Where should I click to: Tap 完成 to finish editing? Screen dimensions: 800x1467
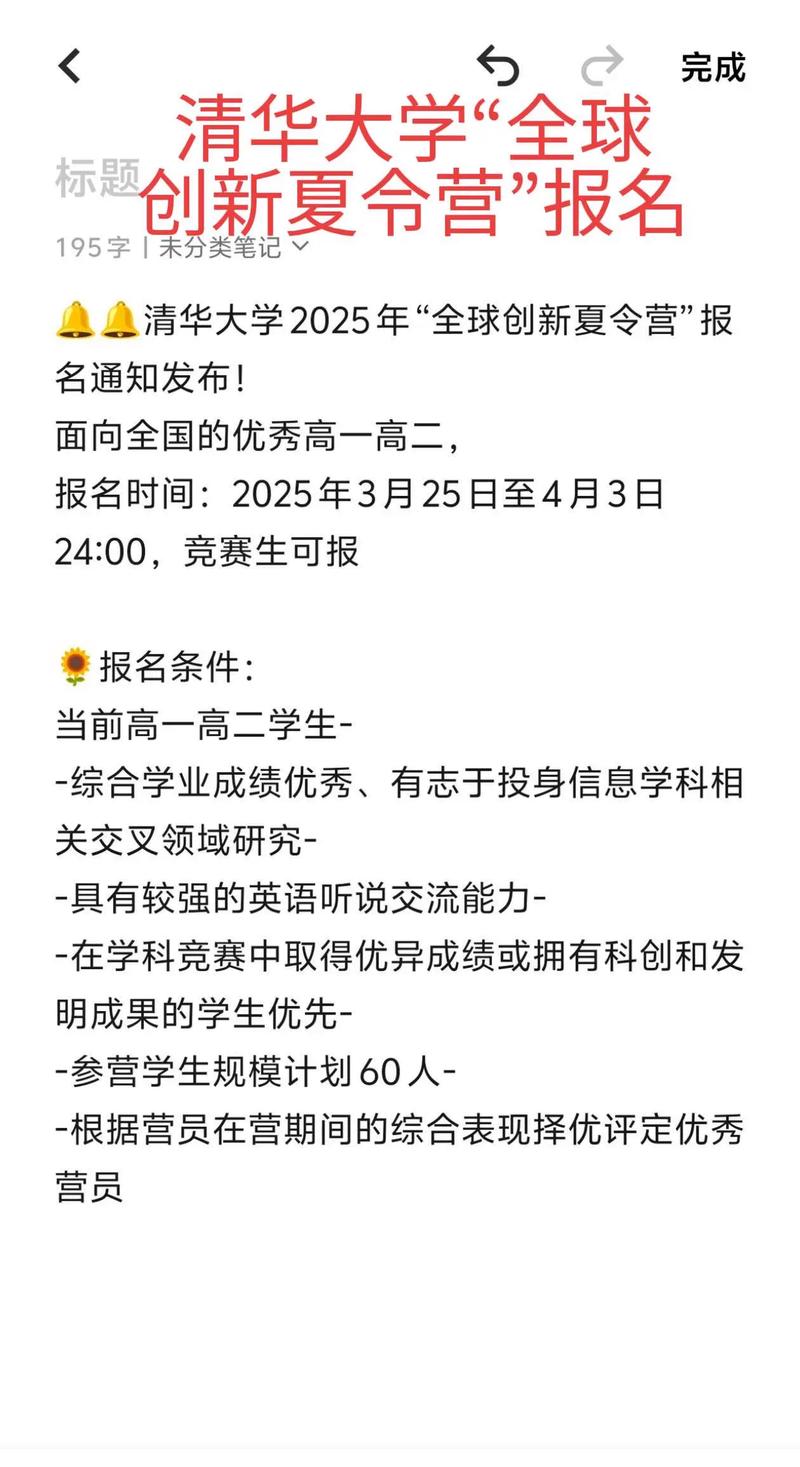pyautogui.click(x=713, y=67)
